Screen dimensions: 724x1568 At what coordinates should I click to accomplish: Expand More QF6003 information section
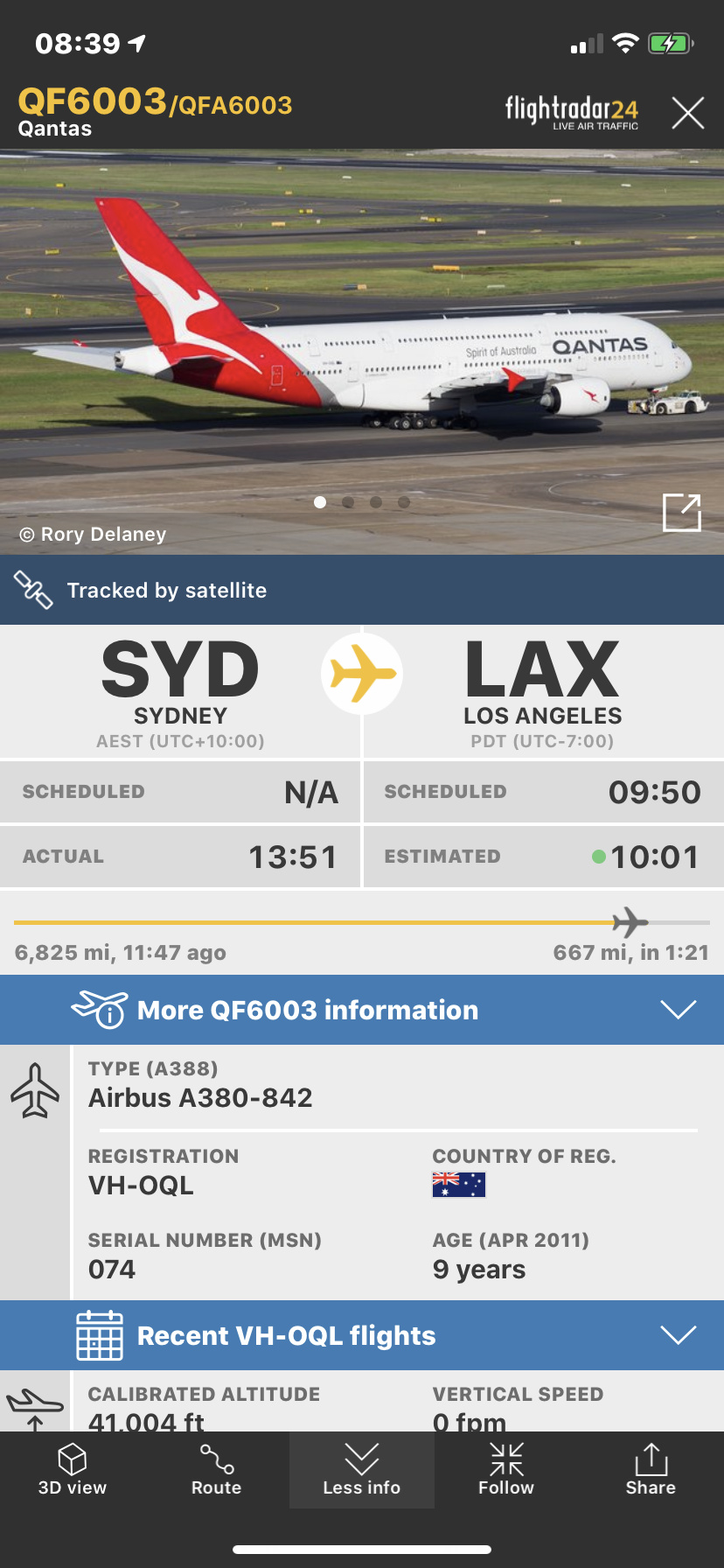click(x=362, y=1010)
